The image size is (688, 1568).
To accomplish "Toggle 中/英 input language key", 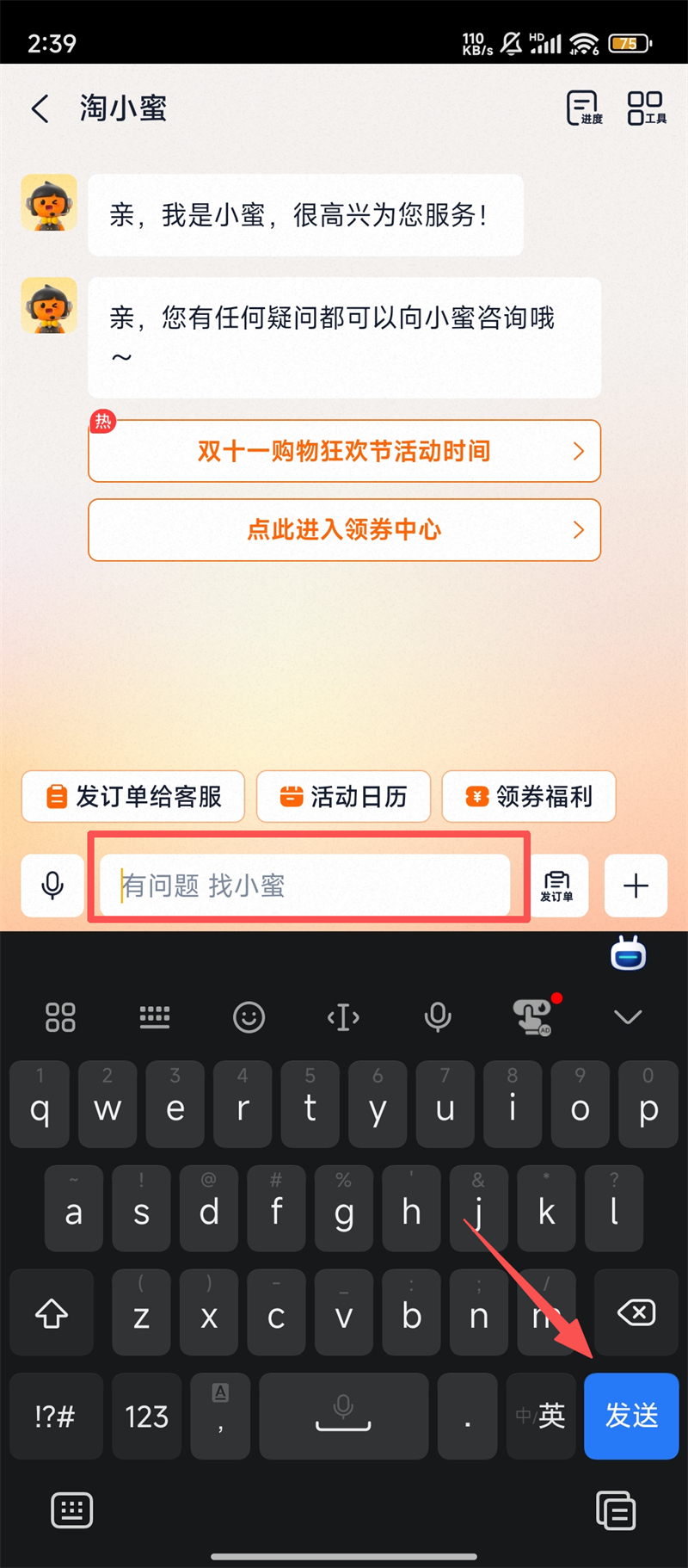I will (541, 1416).
